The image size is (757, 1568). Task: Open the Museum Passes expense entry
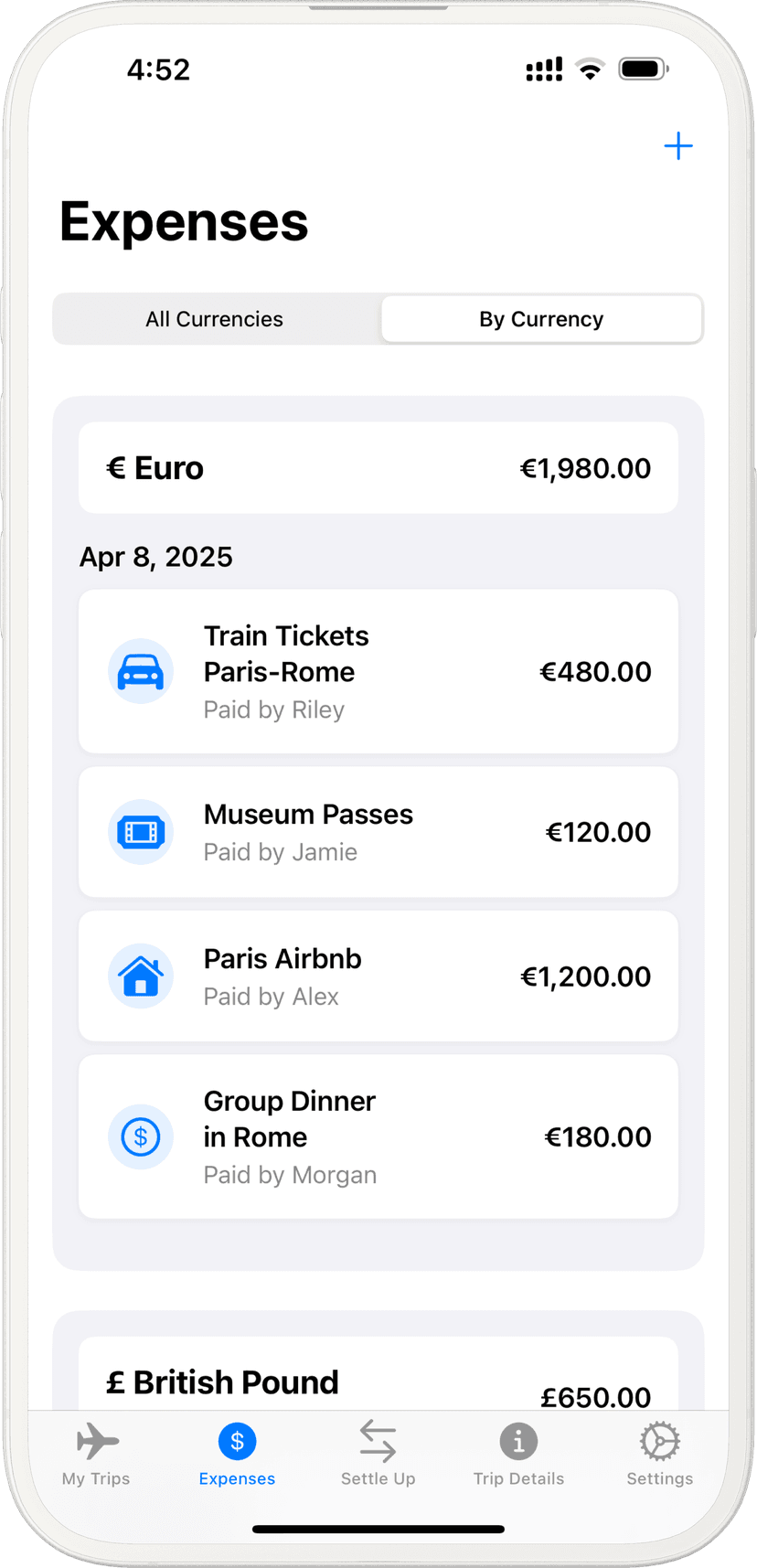378,832
